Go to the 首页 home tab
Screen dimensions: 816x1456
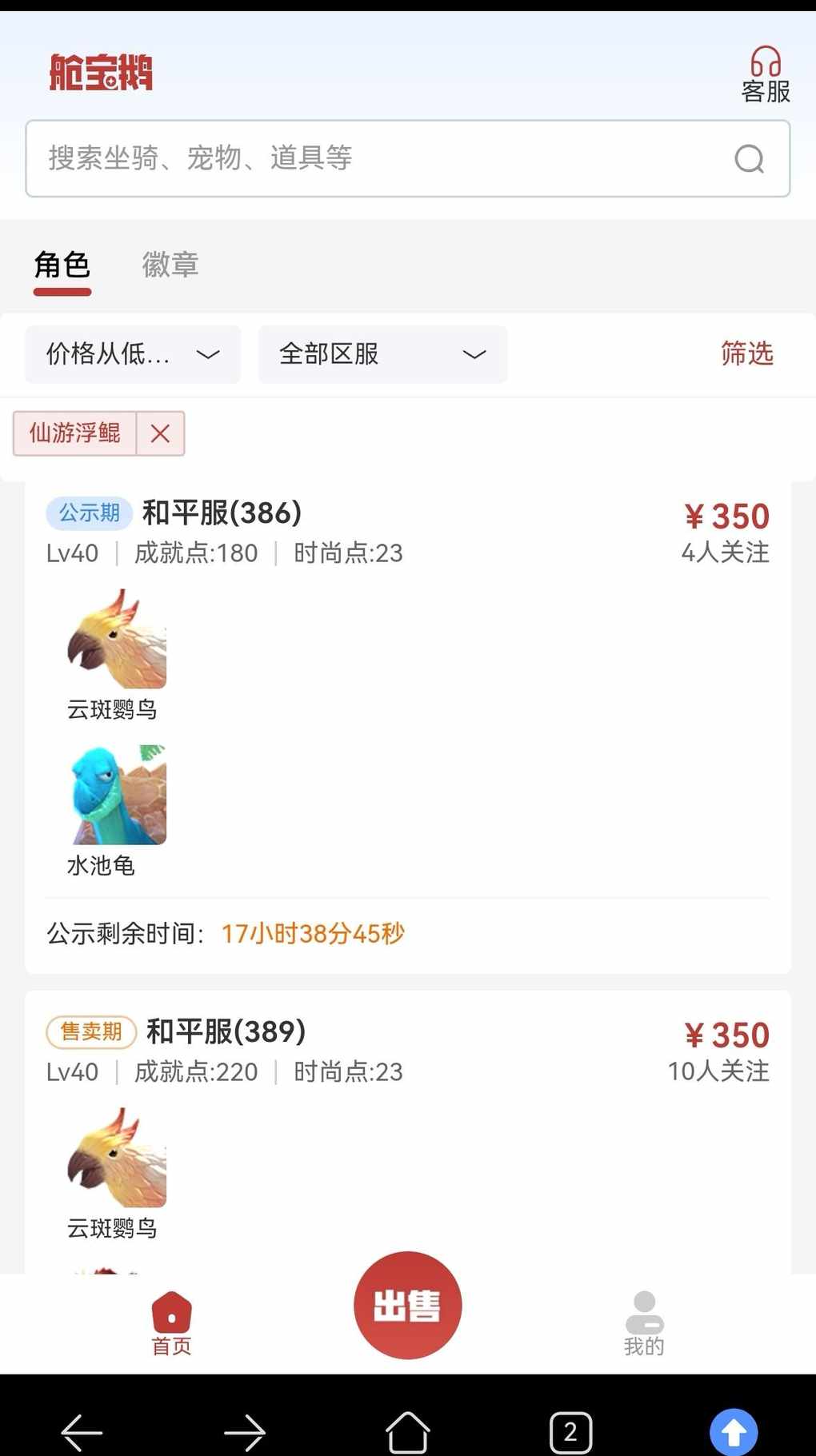(171, 1324)
